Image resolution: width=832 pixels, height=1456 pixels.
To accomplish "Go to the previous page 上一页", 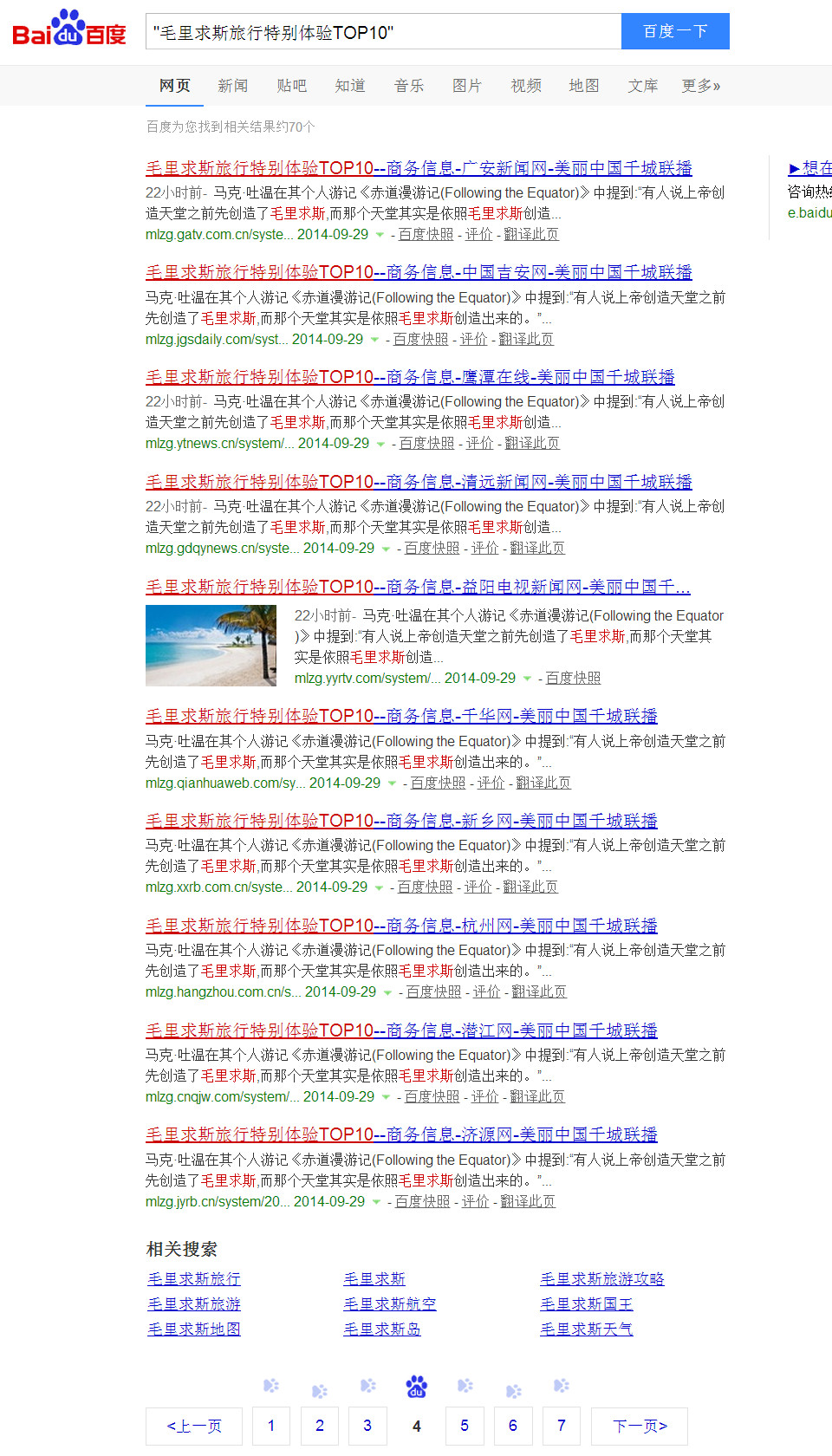I will click(194, 1426).
